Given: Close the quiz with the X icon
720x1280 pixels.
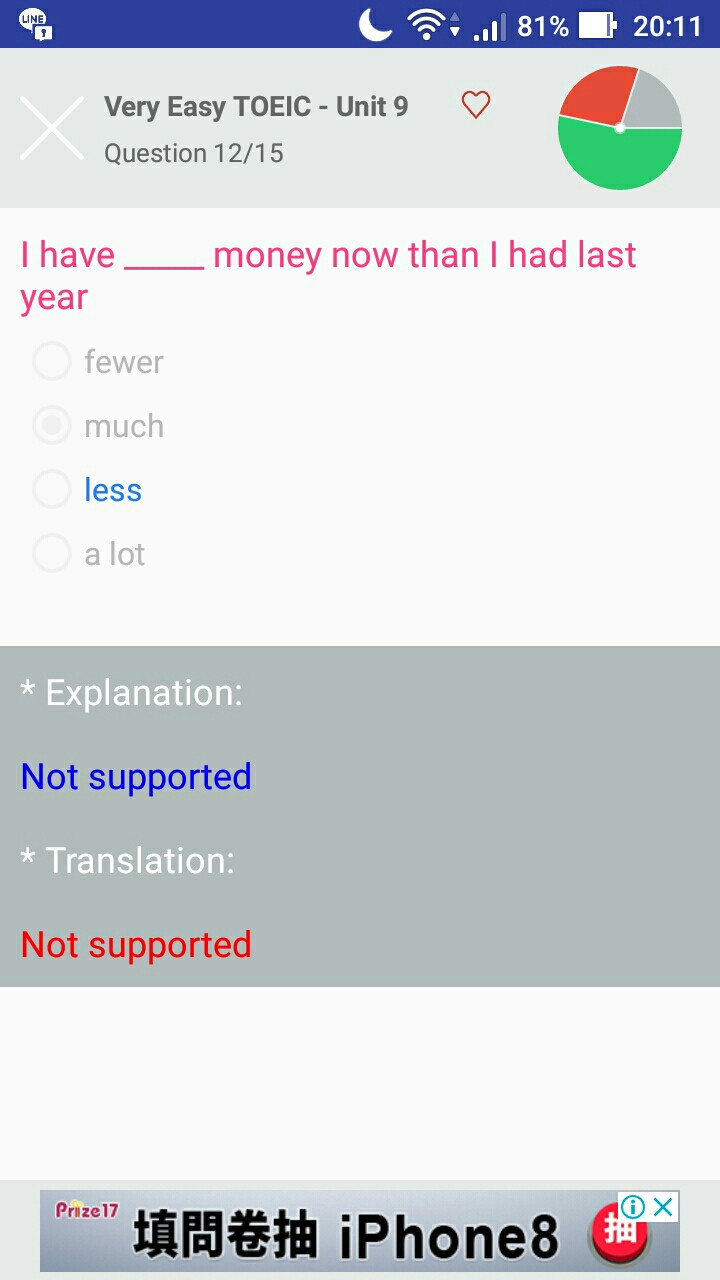Looking at the screenshot, I should 52,128.
